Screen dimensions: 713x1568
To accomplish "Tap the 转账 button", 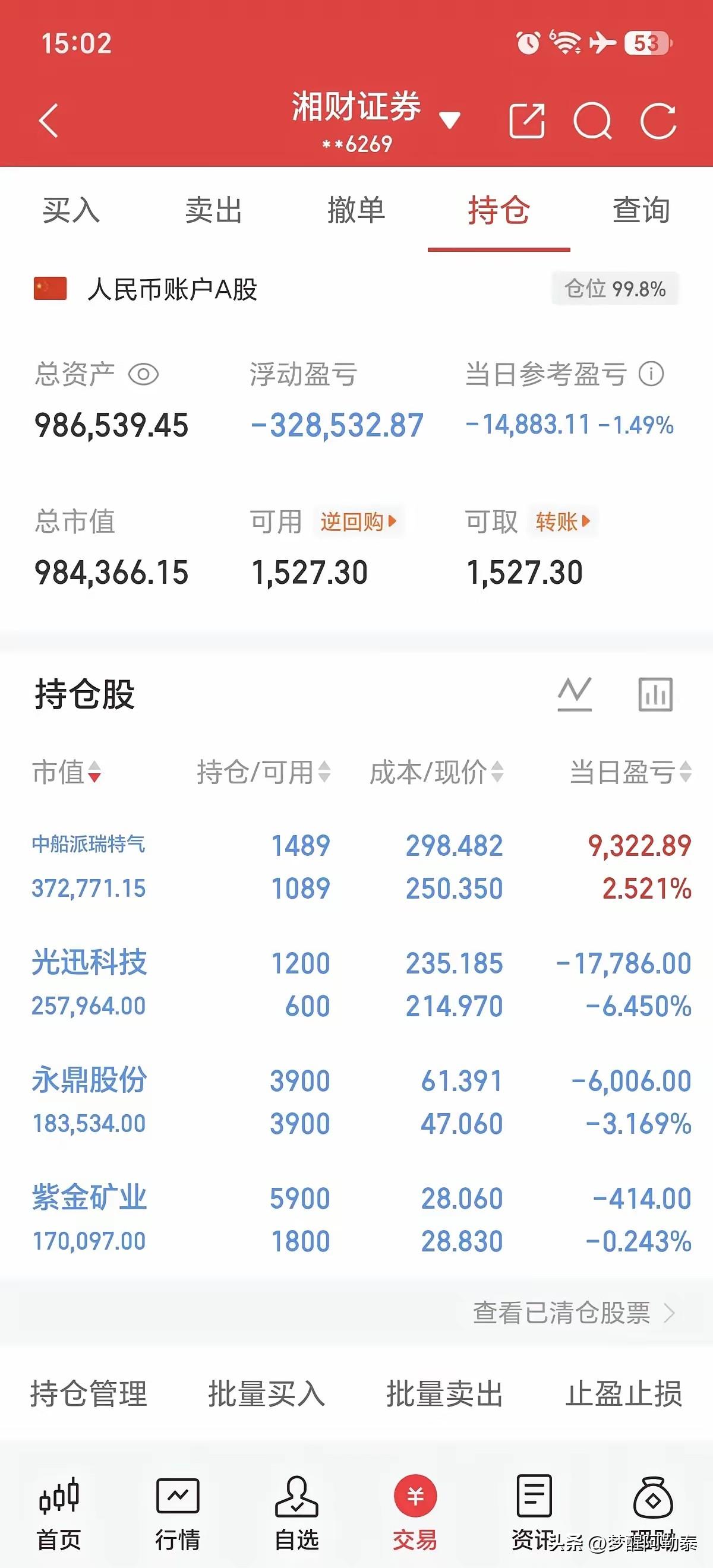I will tap(563, 521).
